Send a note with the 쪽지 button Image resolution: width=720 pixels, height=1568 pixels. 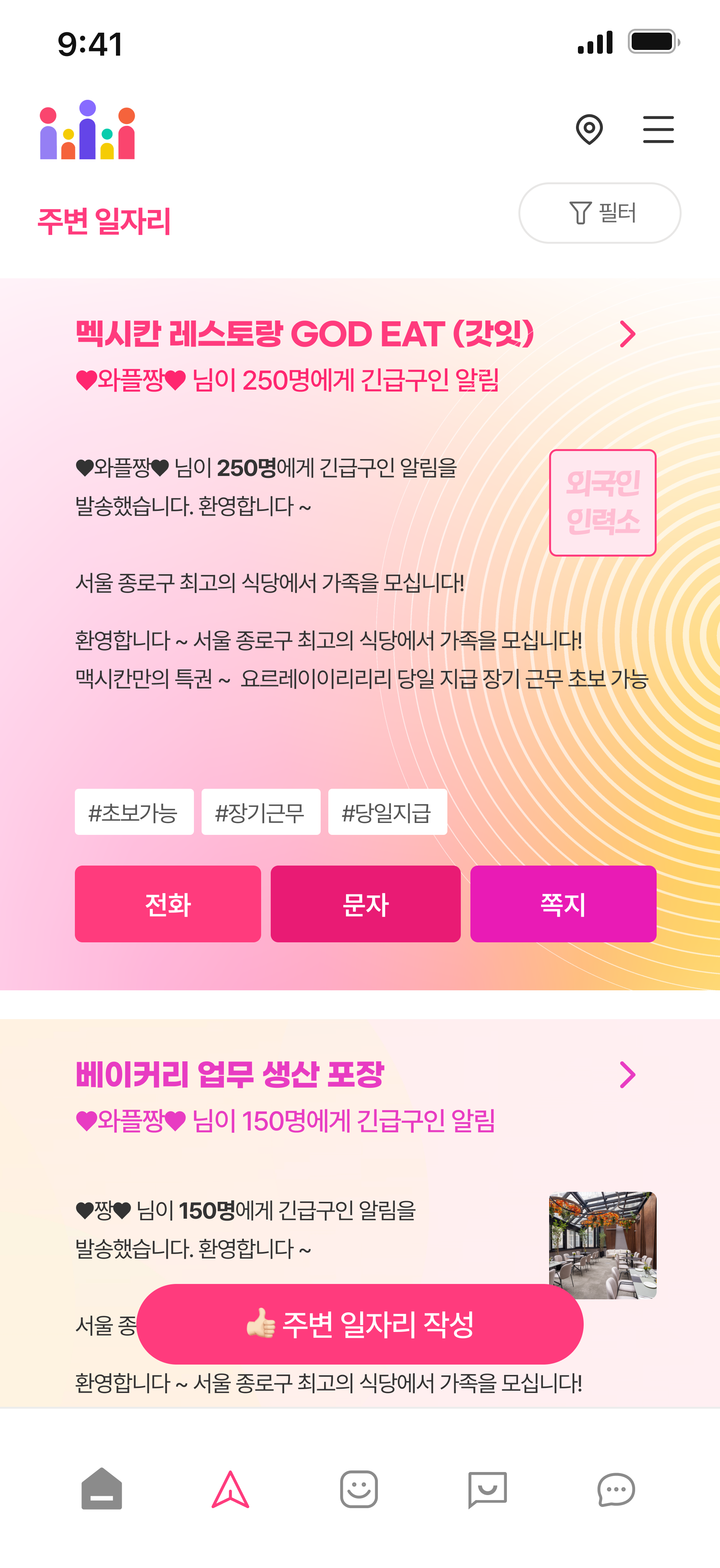point(563,904)
